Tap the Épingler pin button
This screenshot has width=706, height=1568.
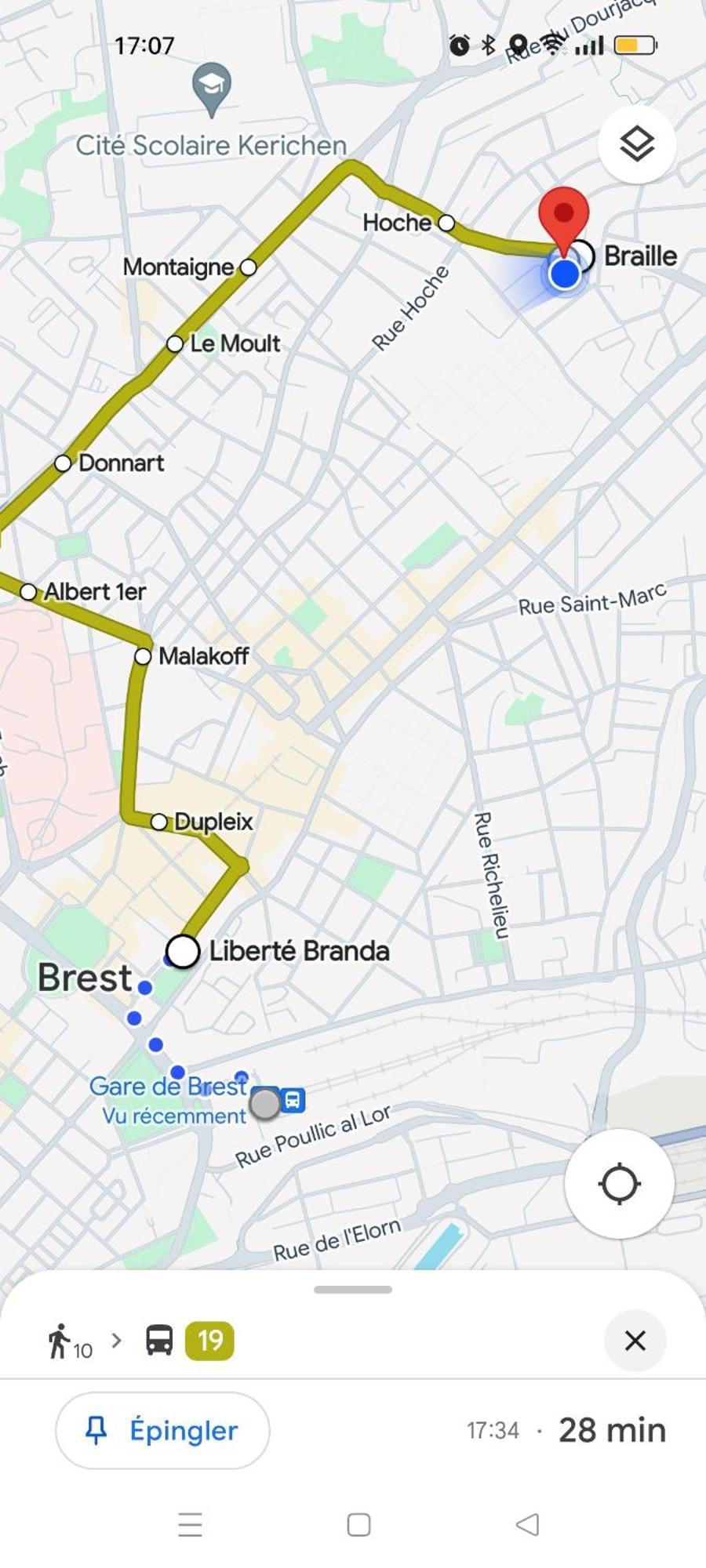(162, 1431)
